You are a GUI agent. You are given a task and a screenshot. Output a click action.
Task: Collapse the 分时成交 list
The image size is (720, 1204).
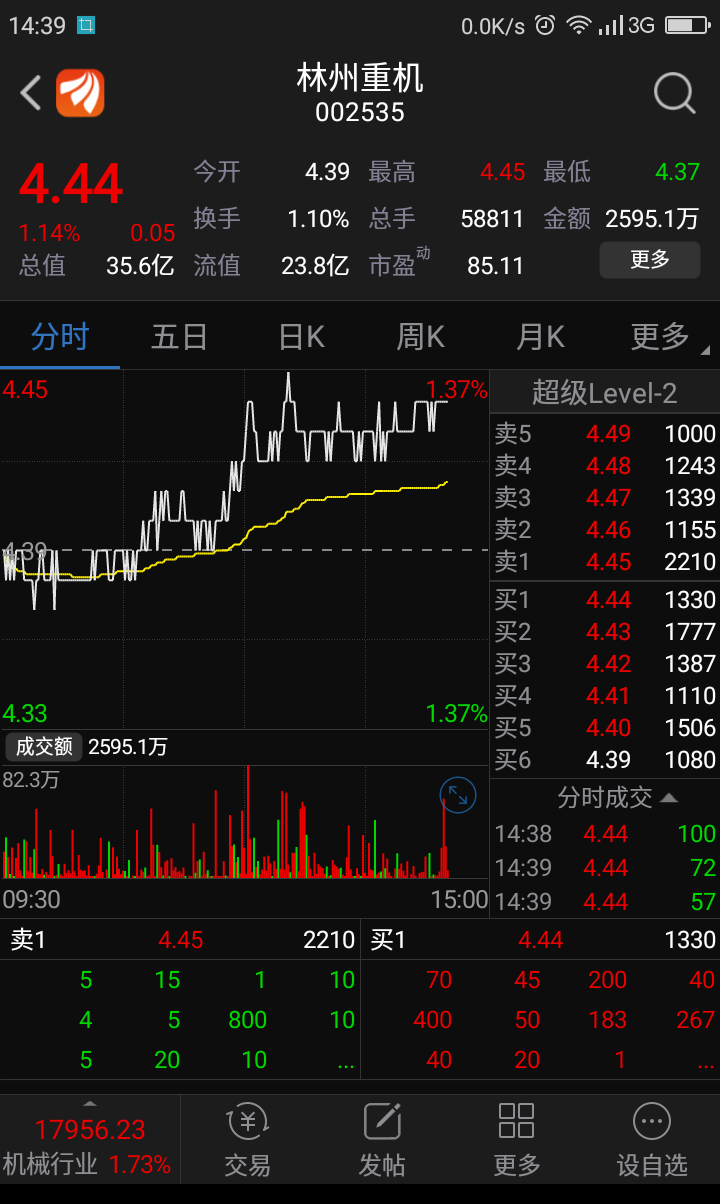click(617, 797)
